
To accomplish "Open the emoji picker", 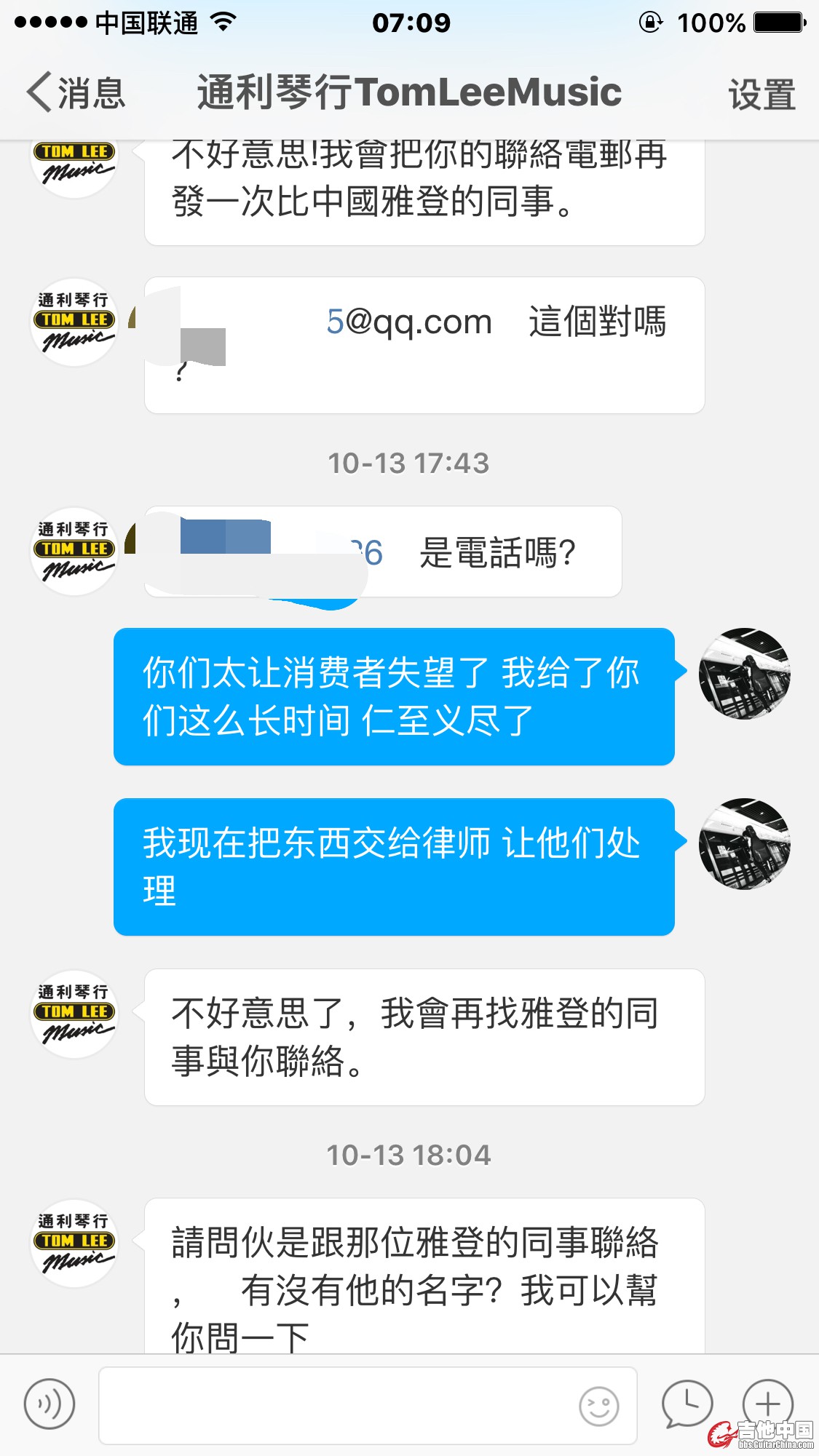I will pyautogui.click(x=598, y=1406).
